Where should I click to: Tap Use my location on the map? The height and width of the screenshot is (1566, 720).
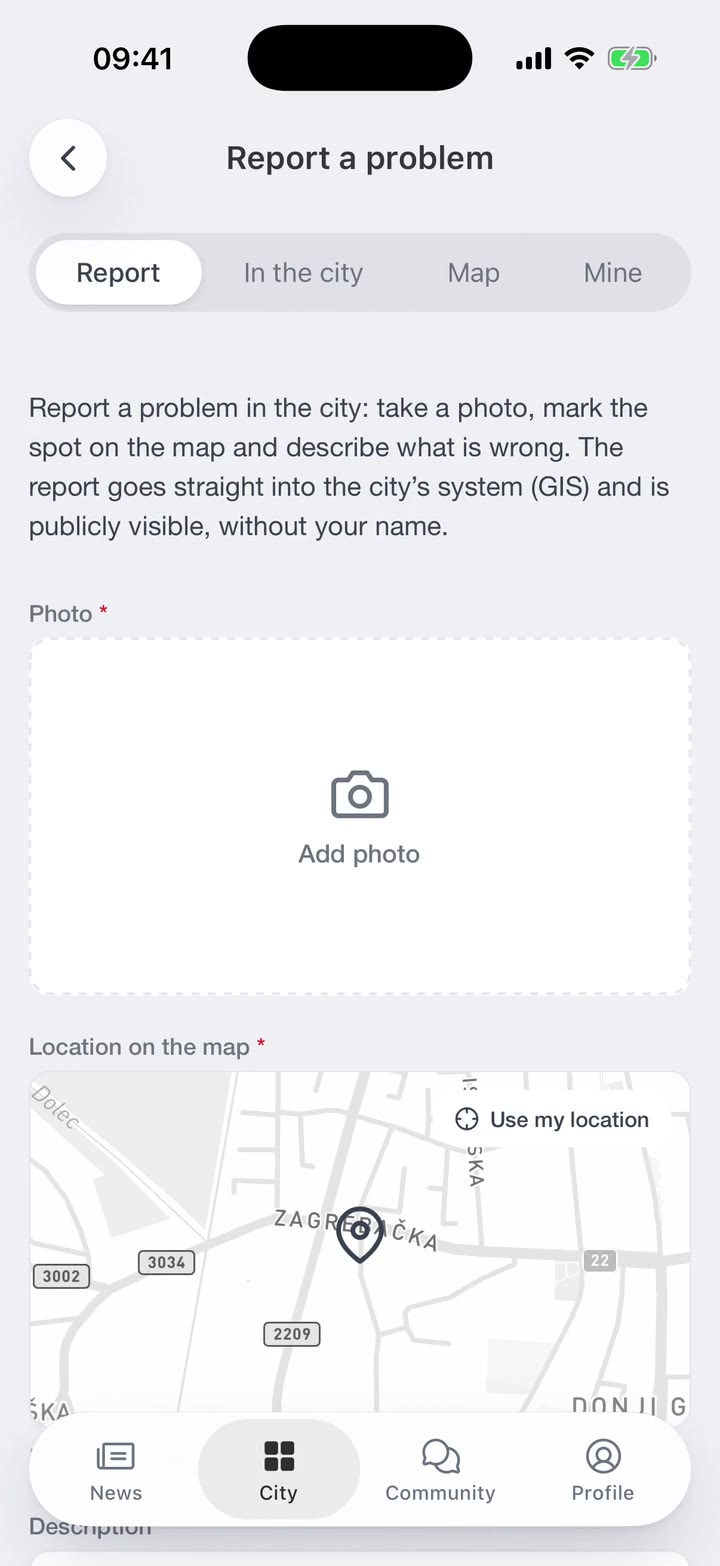click(x=552, y=1119)
